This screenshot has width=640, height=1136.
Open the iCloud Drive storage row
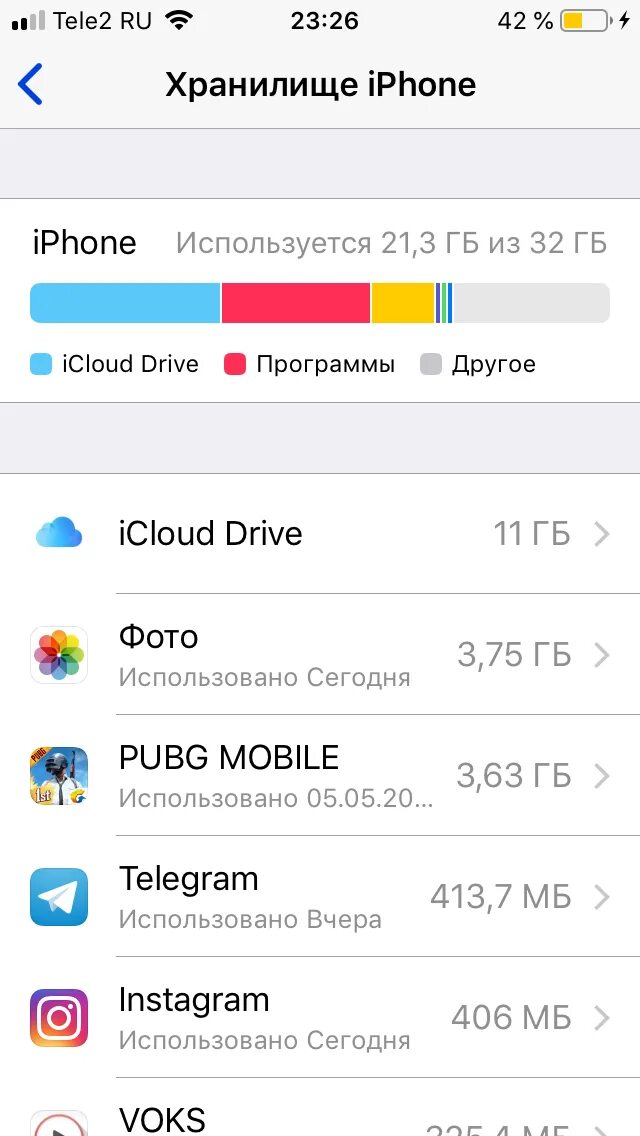pyautogui.click(x=320, y=534)
